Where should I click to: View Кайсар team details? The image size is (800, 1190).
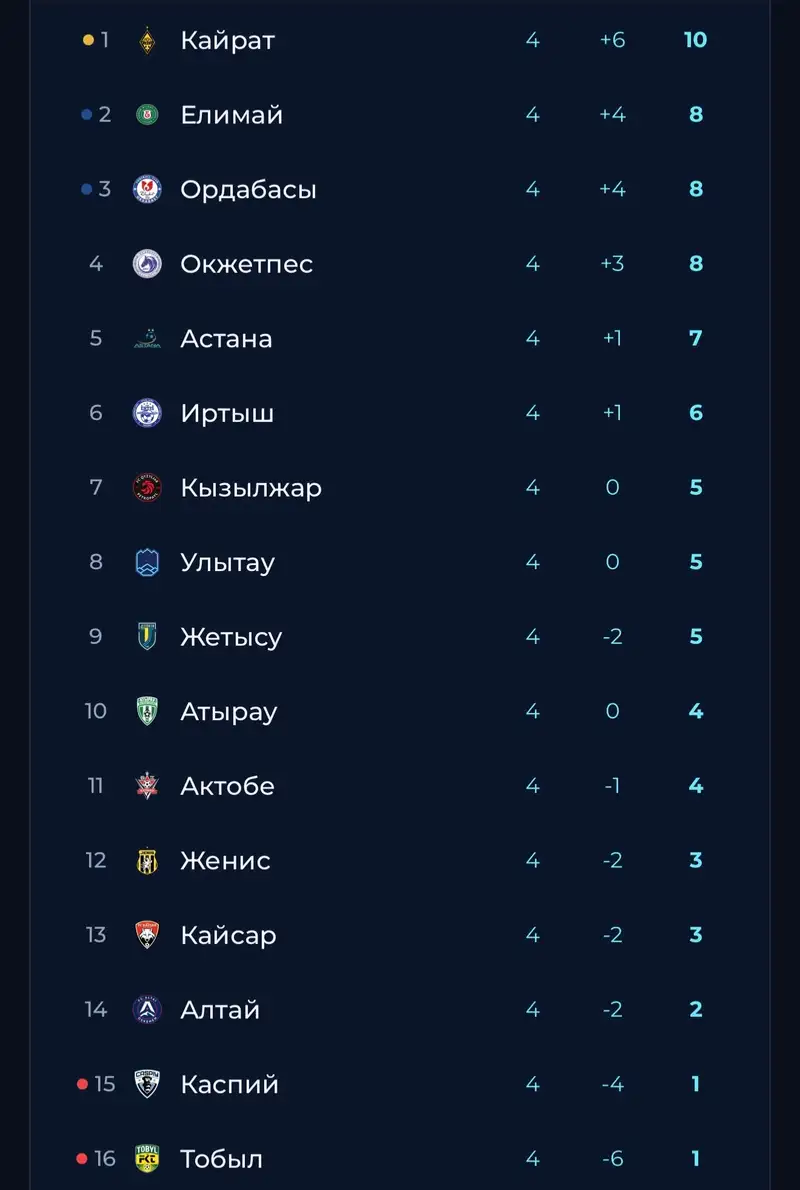coord(228,935)
